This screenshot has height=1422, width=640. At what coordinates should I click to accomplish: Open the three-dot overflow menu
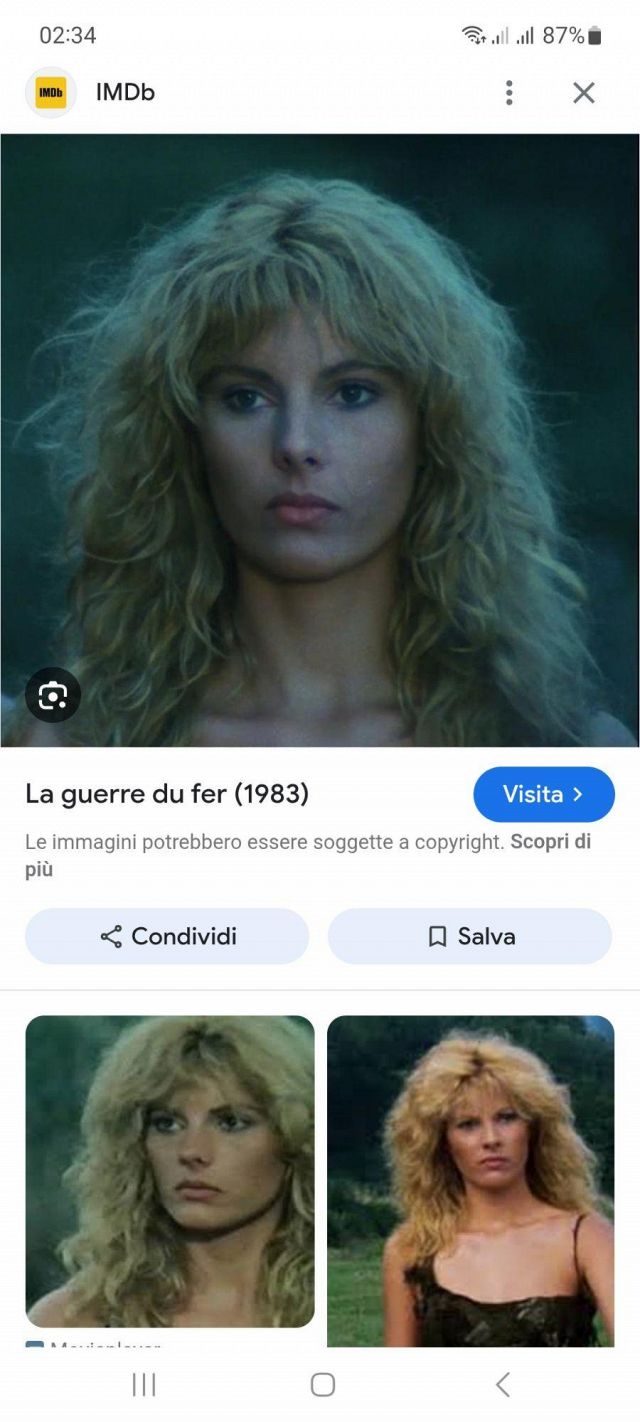pos(509,93)
